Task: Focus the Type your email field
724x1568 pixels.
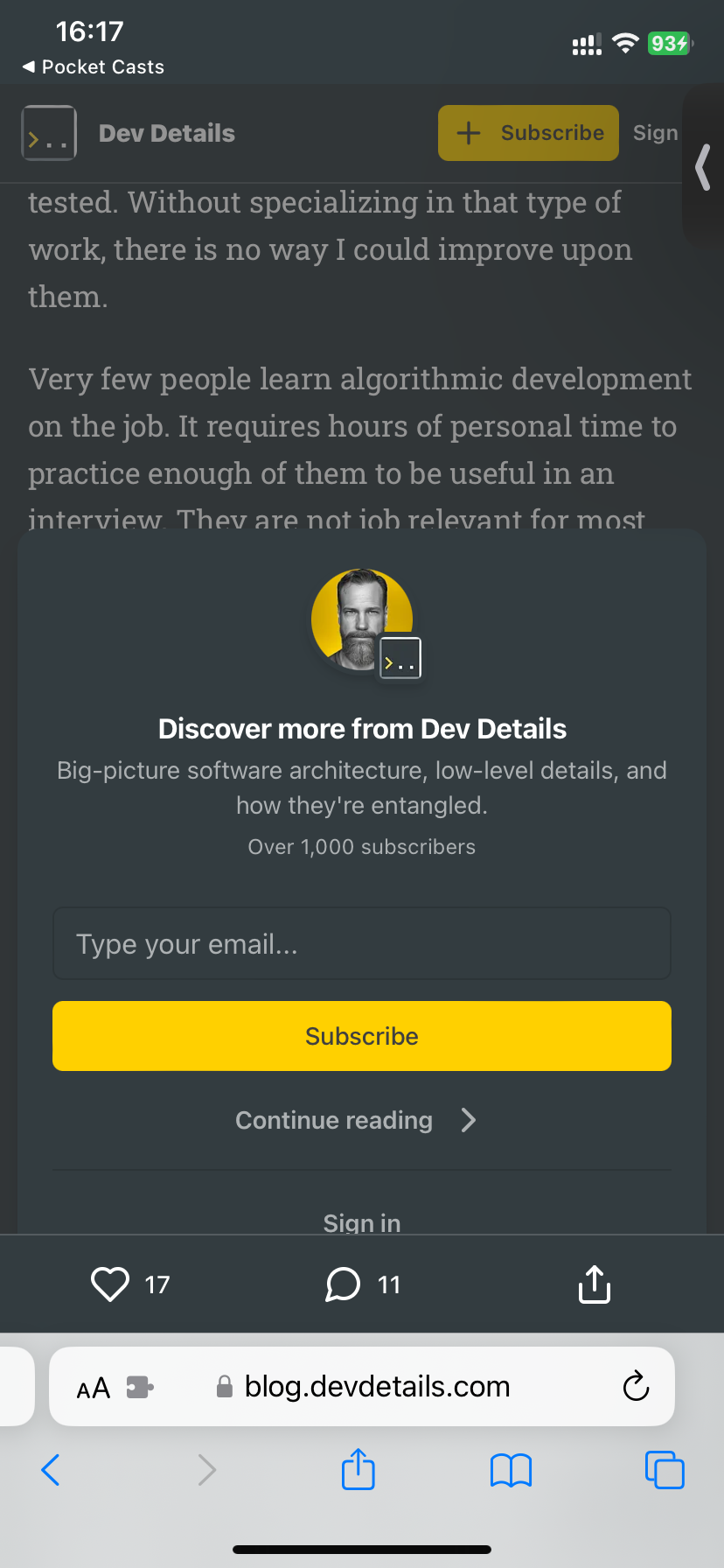Action: pyautogui.click(x=361, y=943)
